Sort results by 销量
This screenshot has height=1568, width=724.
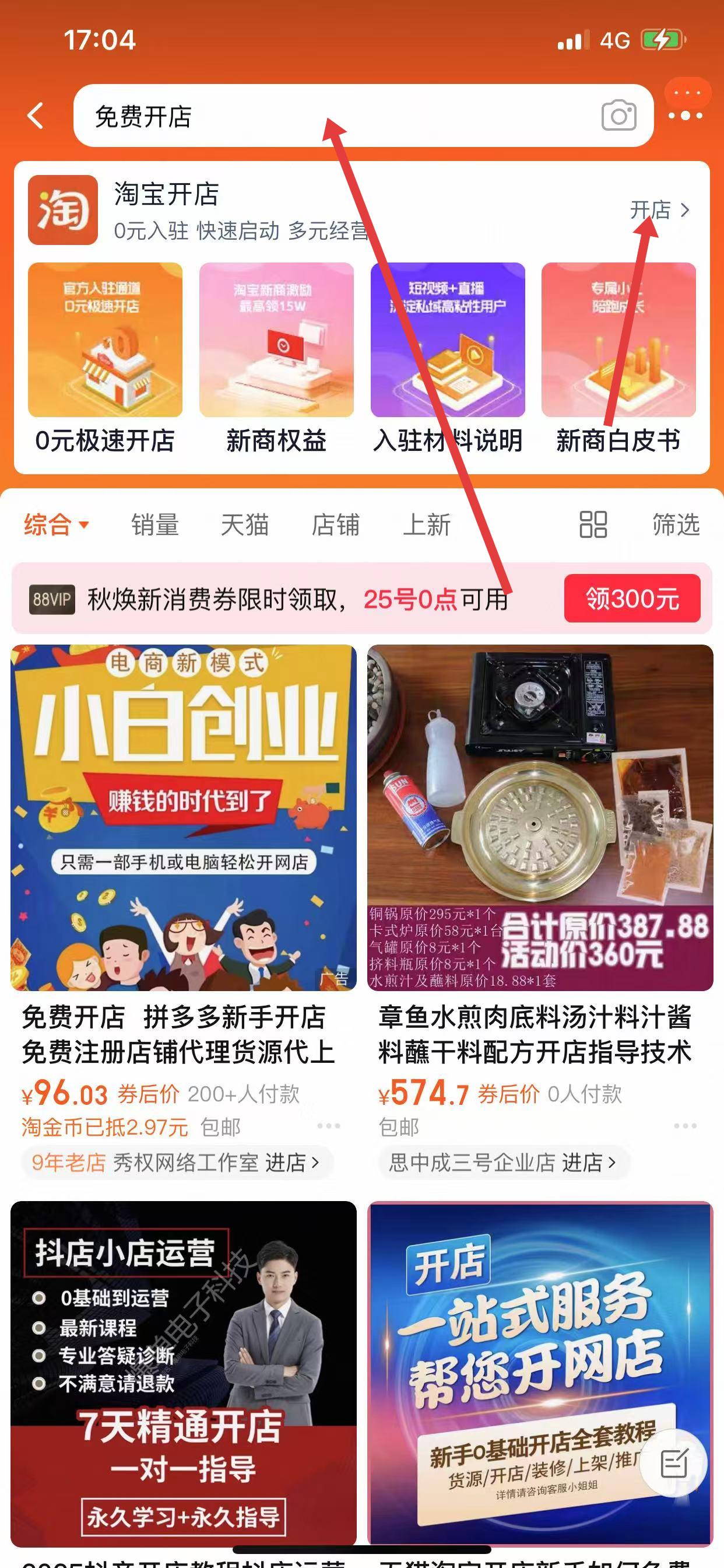point(154,524)
